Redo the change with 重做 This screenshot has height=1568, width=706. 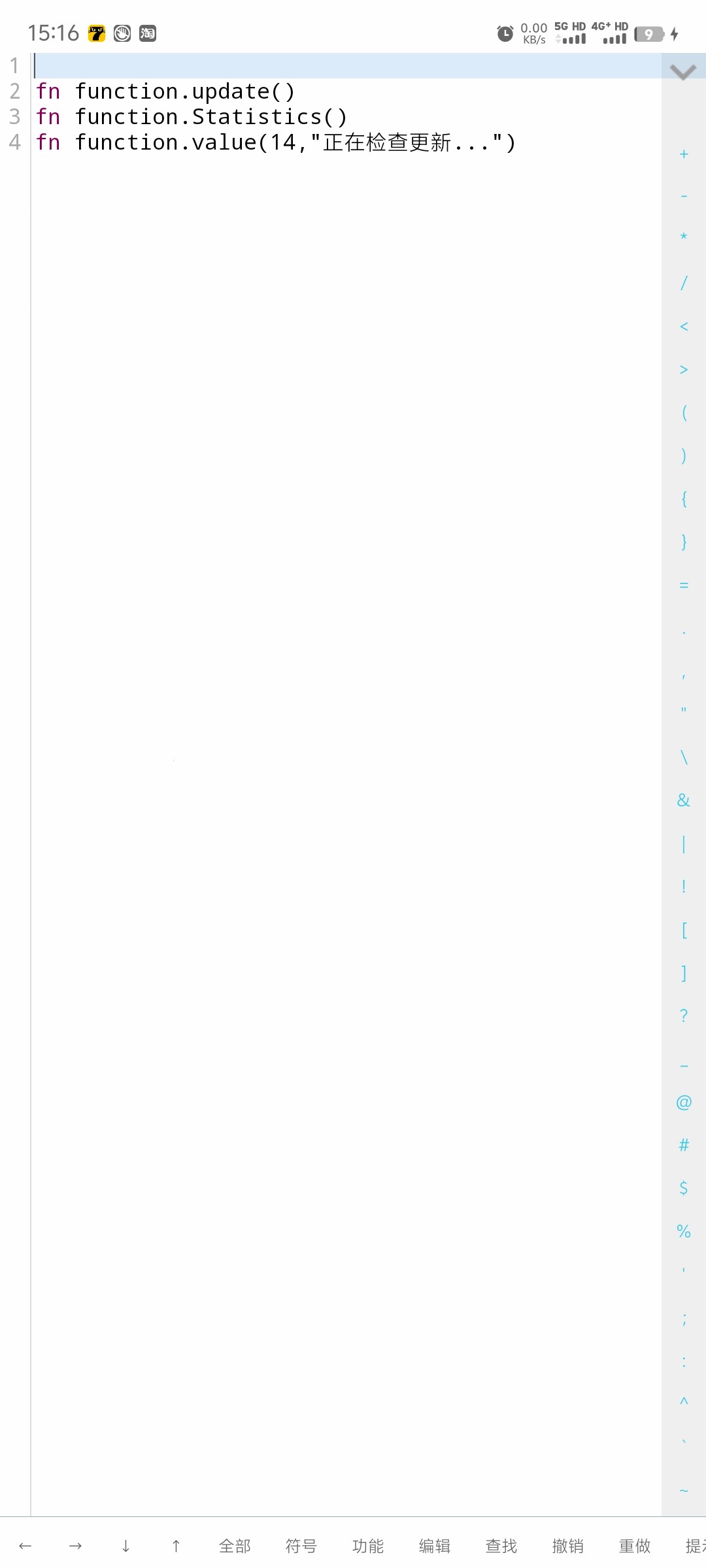[635, 1546]
